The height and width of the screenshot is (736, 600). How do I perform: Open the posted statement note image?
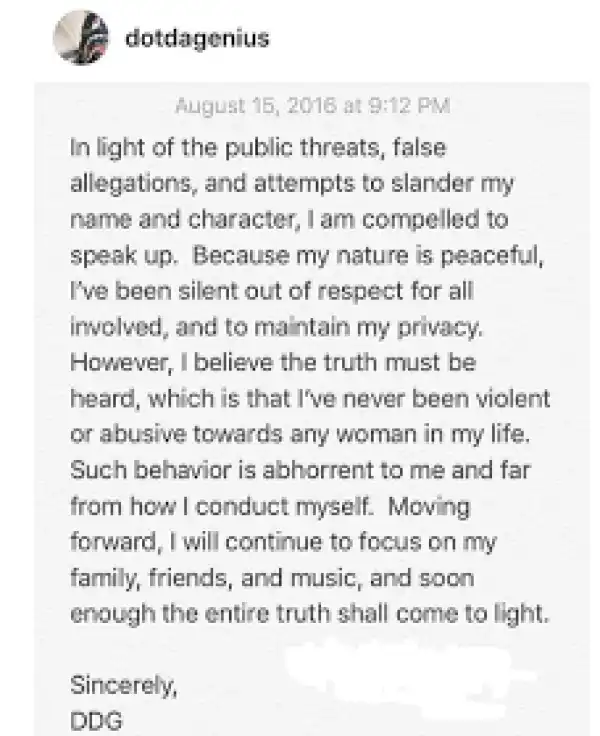(310, 400)
